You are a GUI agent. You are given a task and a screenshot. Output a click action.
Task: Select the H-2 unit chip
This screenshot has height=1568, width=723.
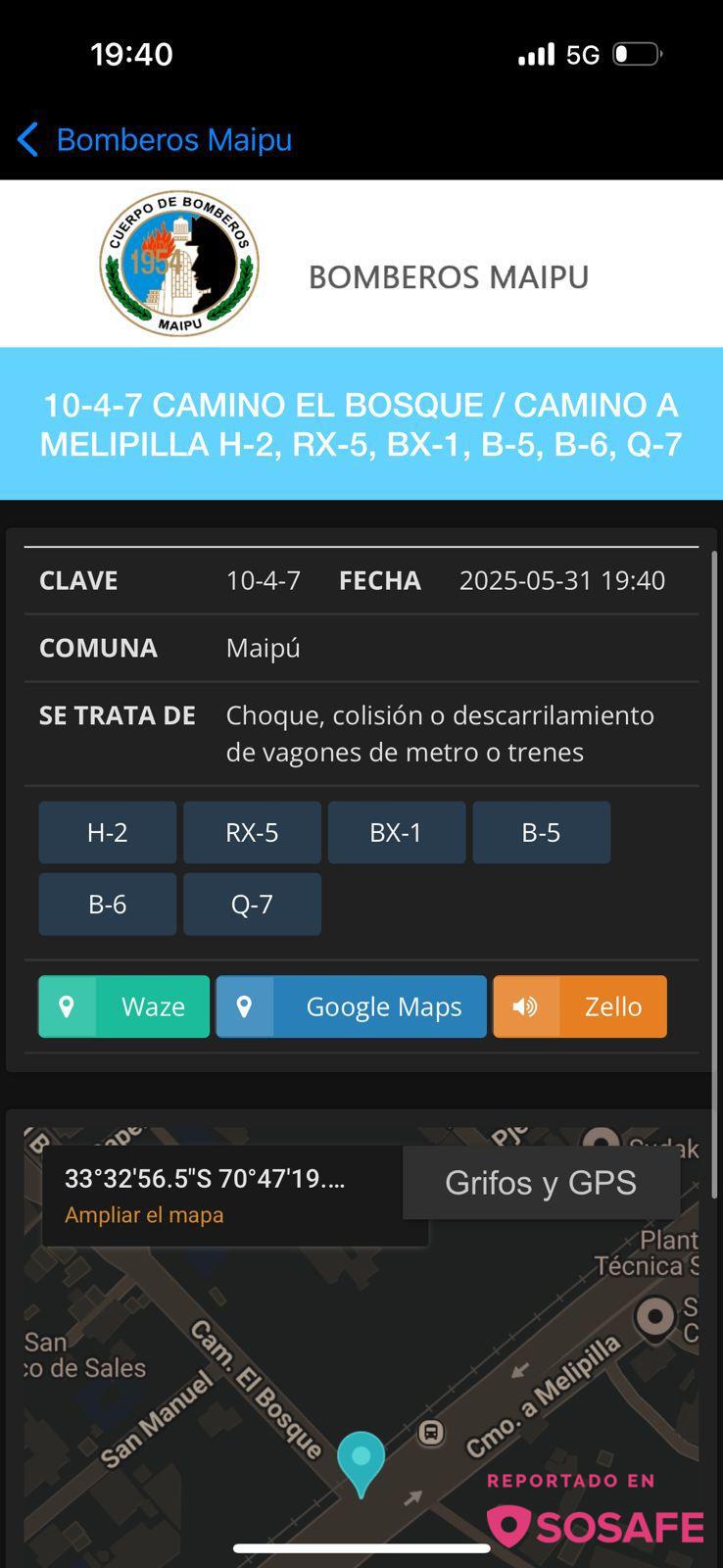pos(108,833)
